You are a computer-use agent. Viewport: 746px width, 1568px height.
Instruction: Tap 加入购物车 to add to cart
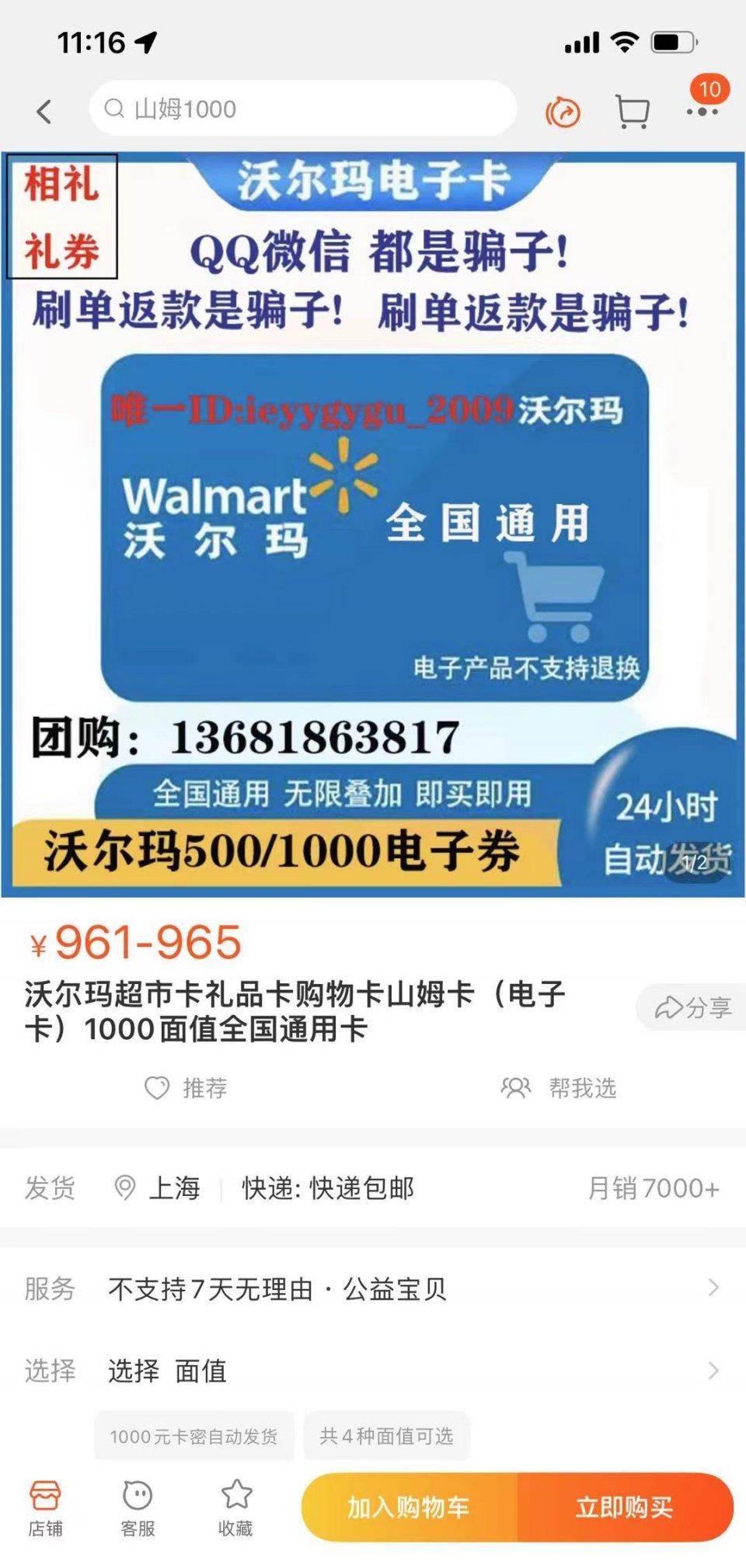pos(409,1507)
